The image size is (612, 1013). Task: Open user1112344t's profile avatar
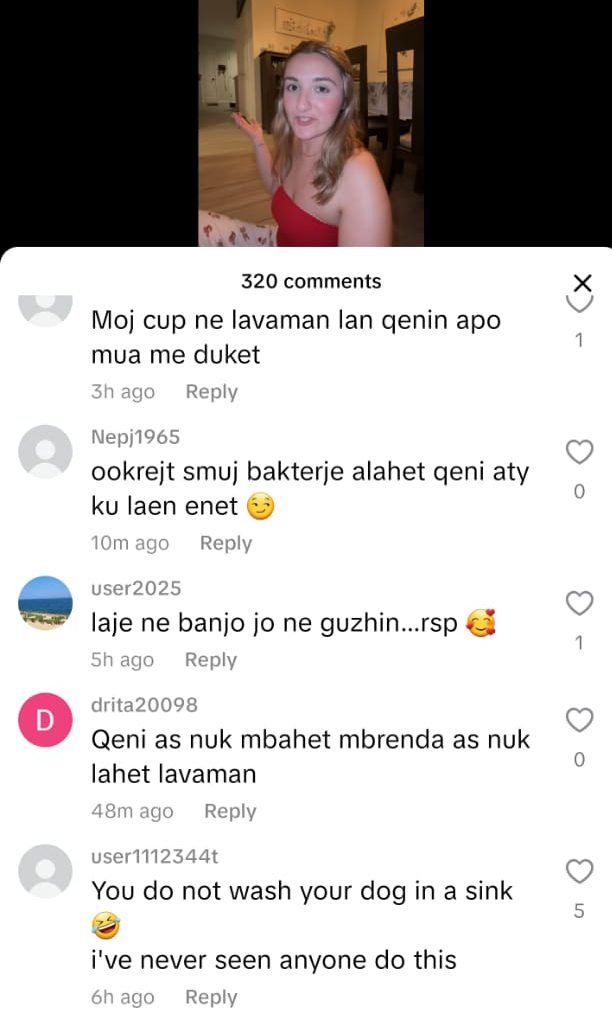(46, 870)
